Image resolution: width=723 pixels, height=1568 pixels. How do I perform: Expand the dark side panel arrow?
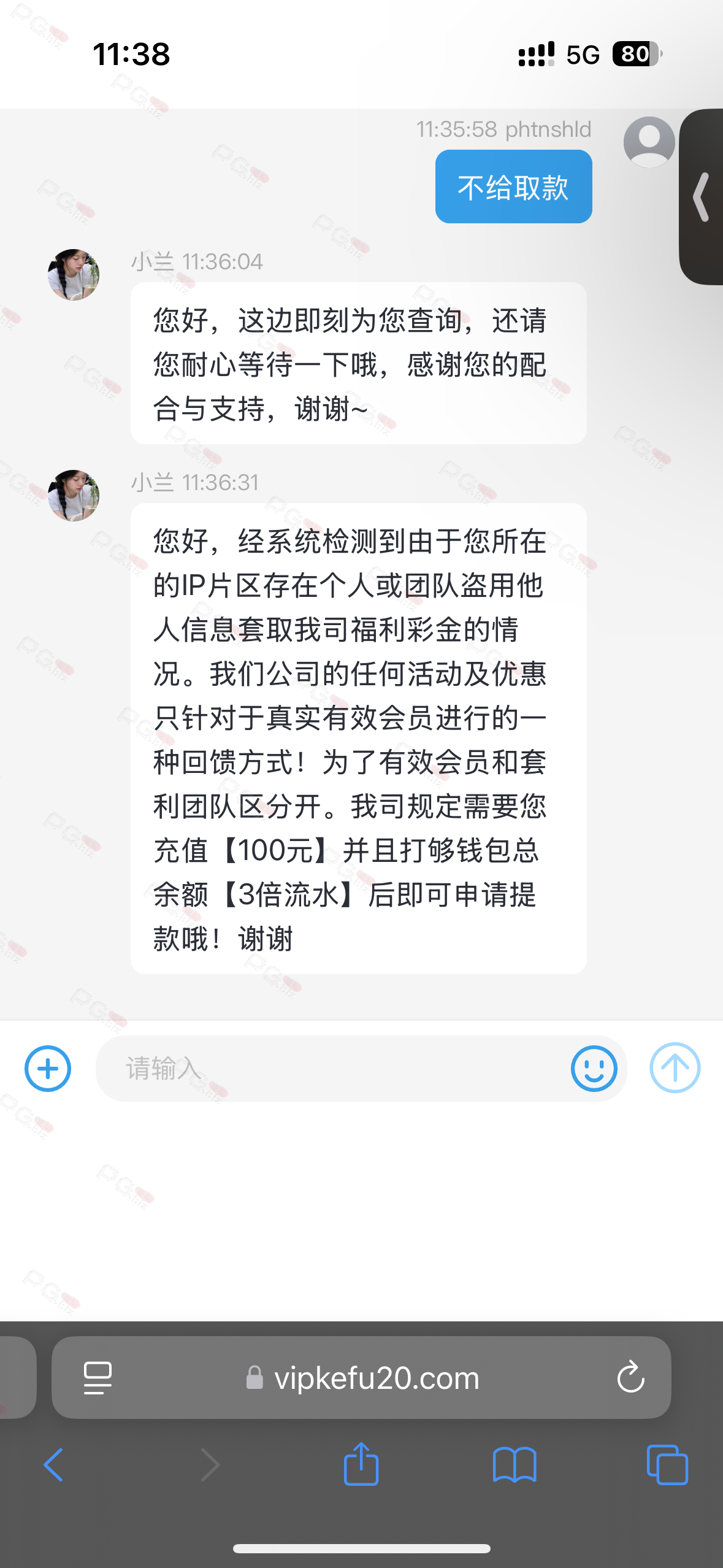coord(702,197)
